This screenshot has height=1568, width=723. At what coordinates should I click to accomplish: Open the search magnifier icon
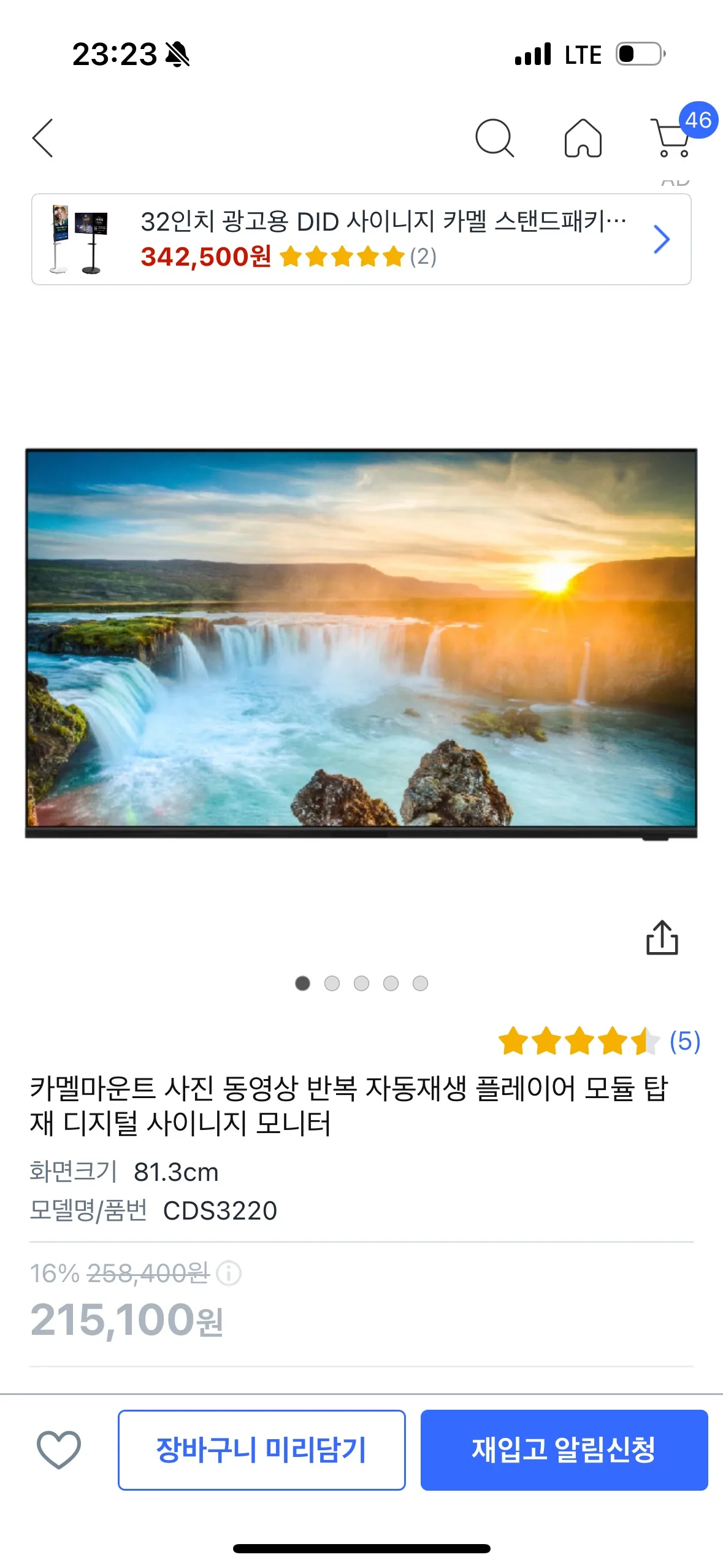(x=494, y=138)
